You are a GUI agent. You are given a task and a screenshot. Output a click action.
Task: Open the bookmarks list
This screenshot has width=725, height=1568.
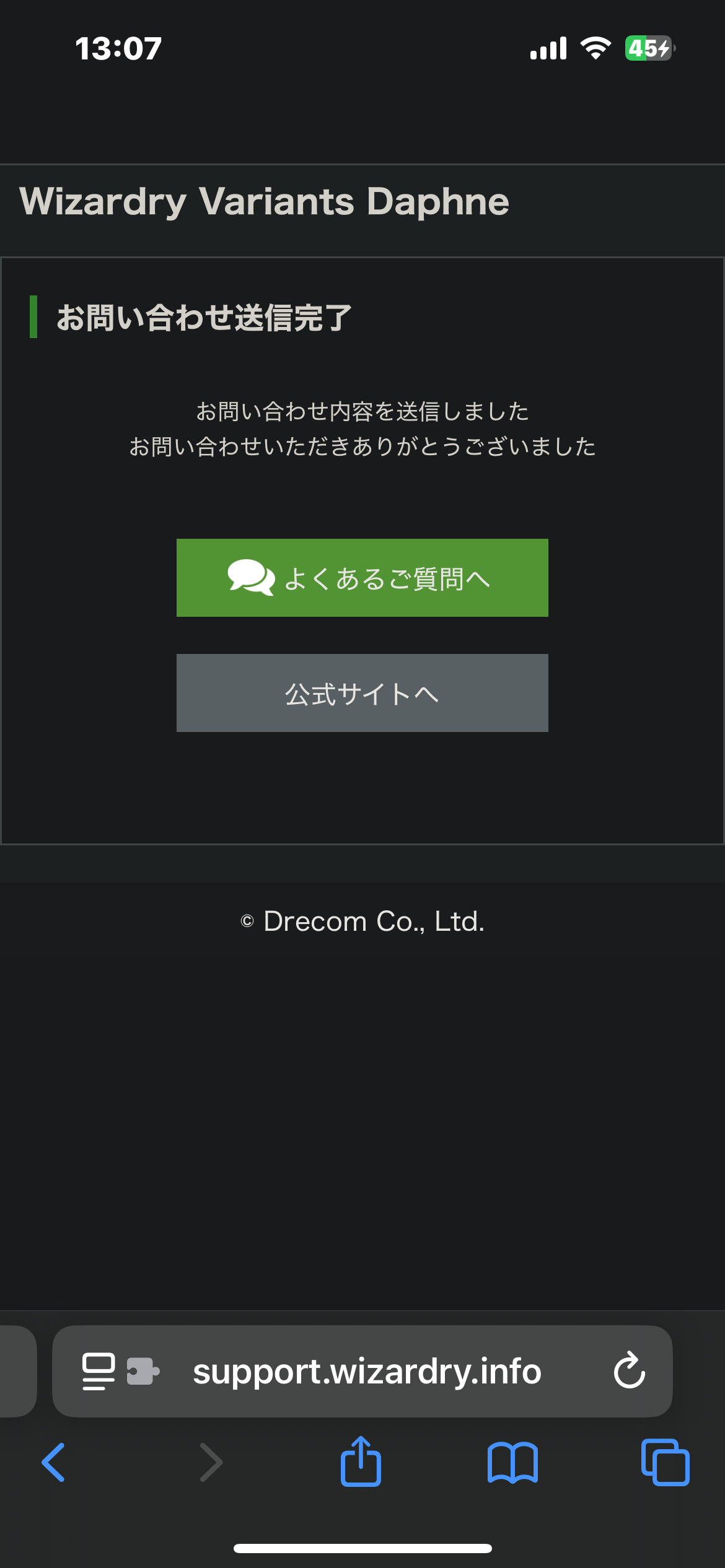tap(512, 1463)
